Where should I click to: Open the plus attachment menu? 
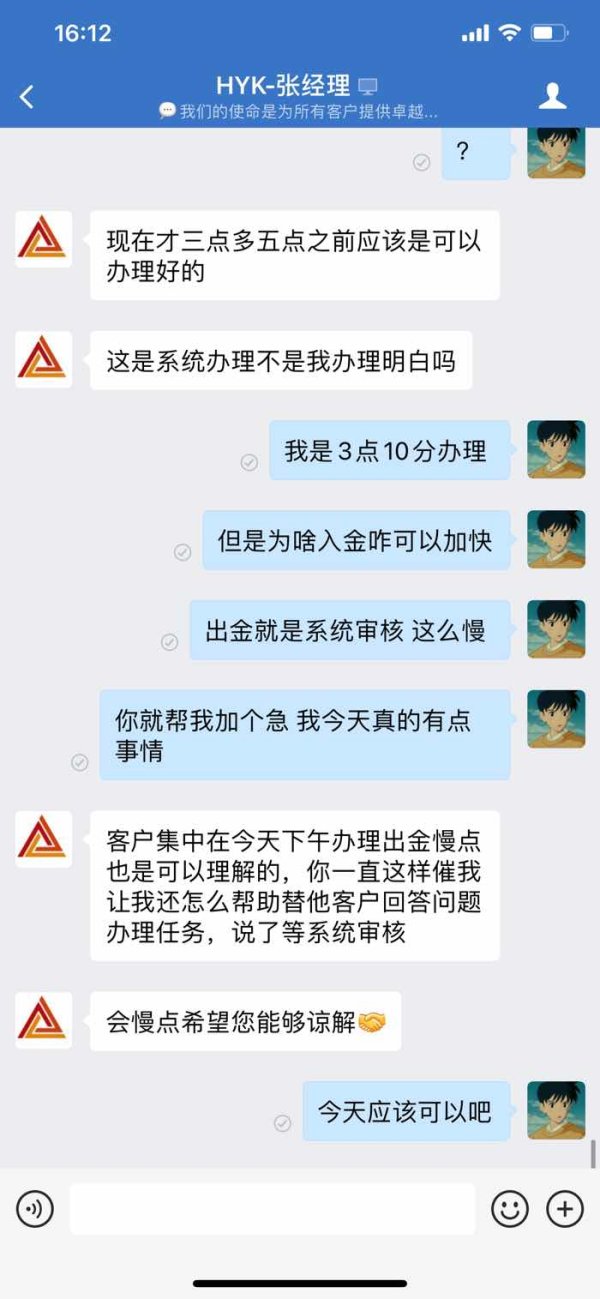(x=565, y=1209)
